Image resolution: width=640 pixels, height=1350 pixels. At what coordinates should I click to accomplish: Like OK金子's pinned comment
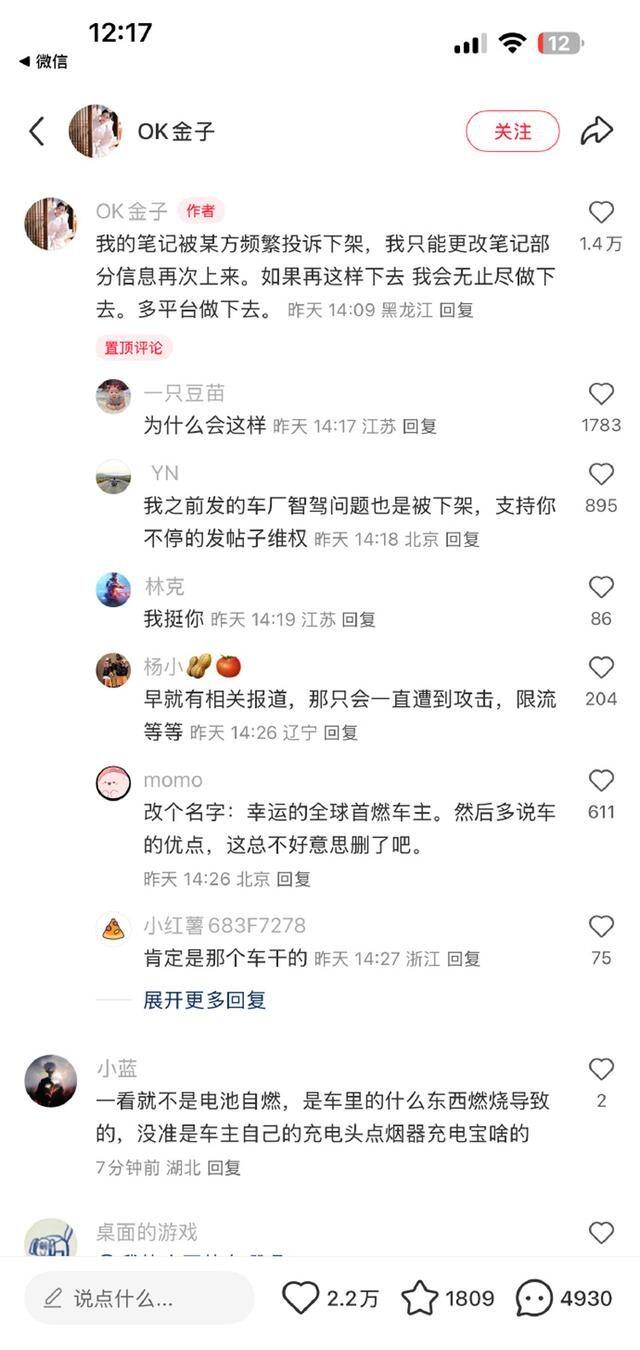click(x=601, y=212)
